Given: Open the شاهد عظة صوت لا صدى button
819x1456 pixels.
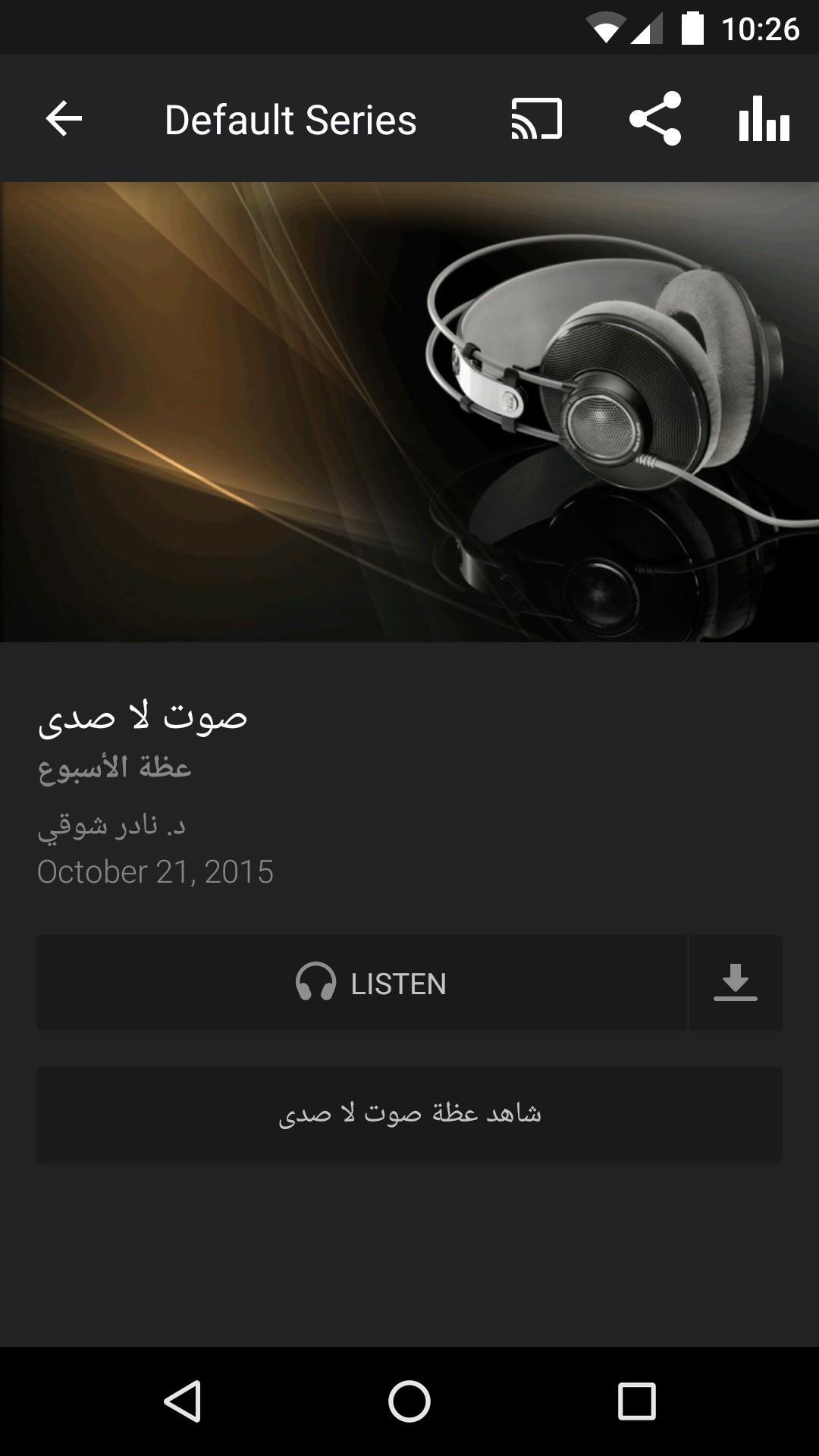Looking at the screenshot, I should pyautogui.click(x=409, y=1114).
